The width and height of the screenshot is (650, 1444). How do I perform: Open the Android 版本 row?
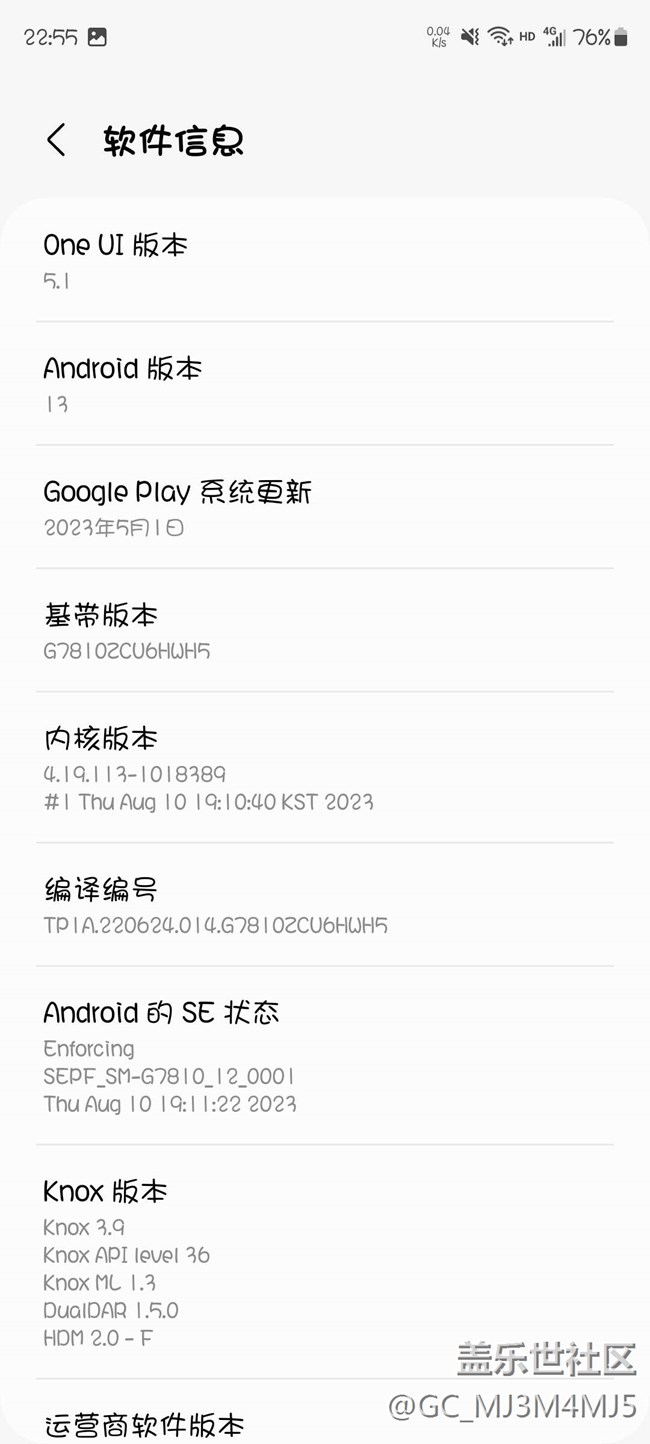click(x=324, y=385)
